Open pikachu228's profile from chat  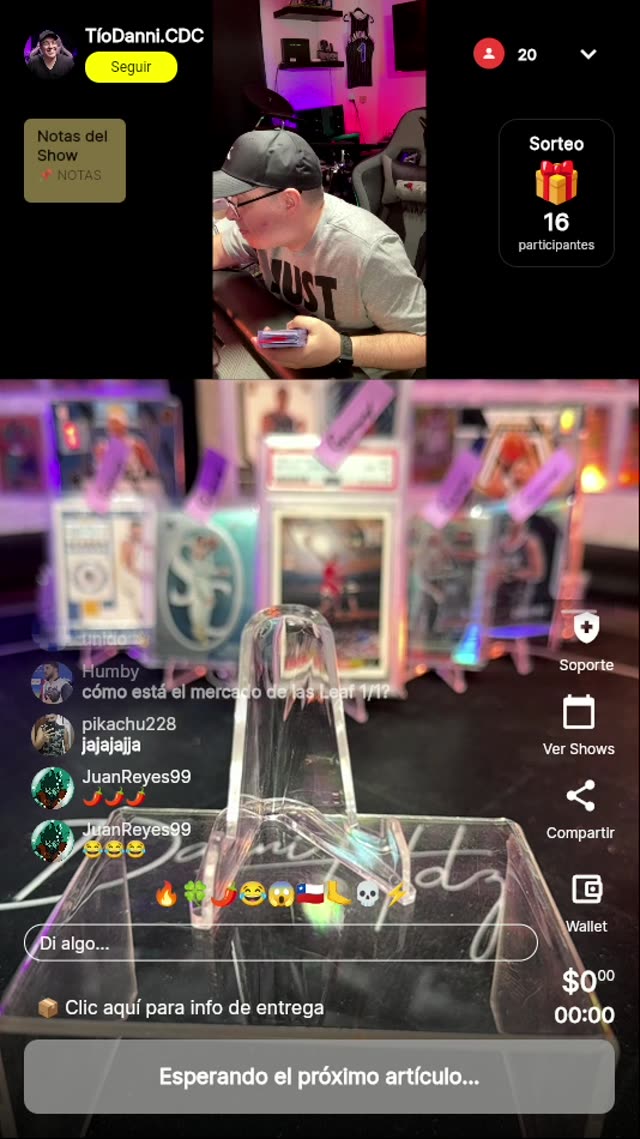[52, 735]
